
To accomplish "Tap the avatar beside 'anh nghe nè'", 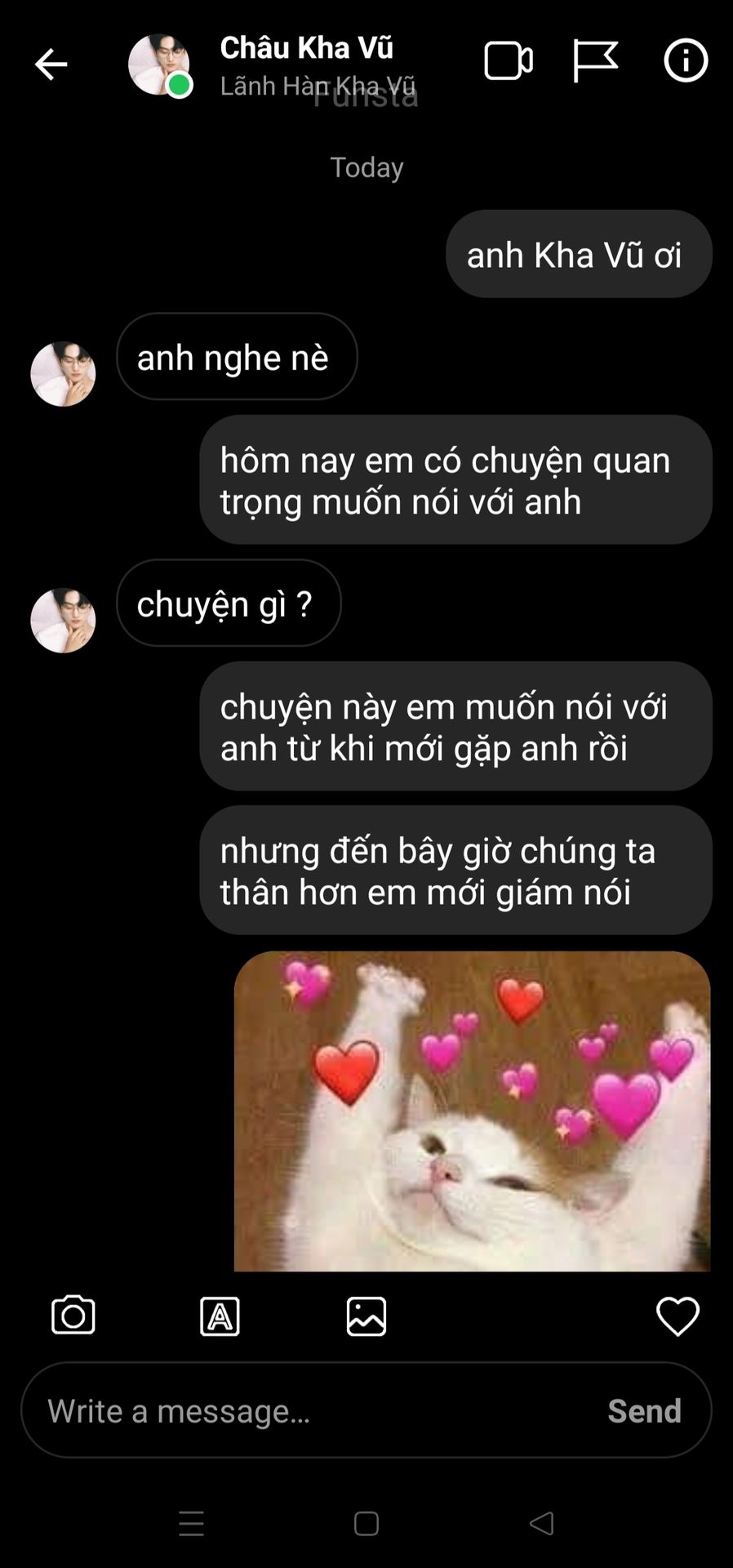I will pyautogui.click(x=63, y=374).
